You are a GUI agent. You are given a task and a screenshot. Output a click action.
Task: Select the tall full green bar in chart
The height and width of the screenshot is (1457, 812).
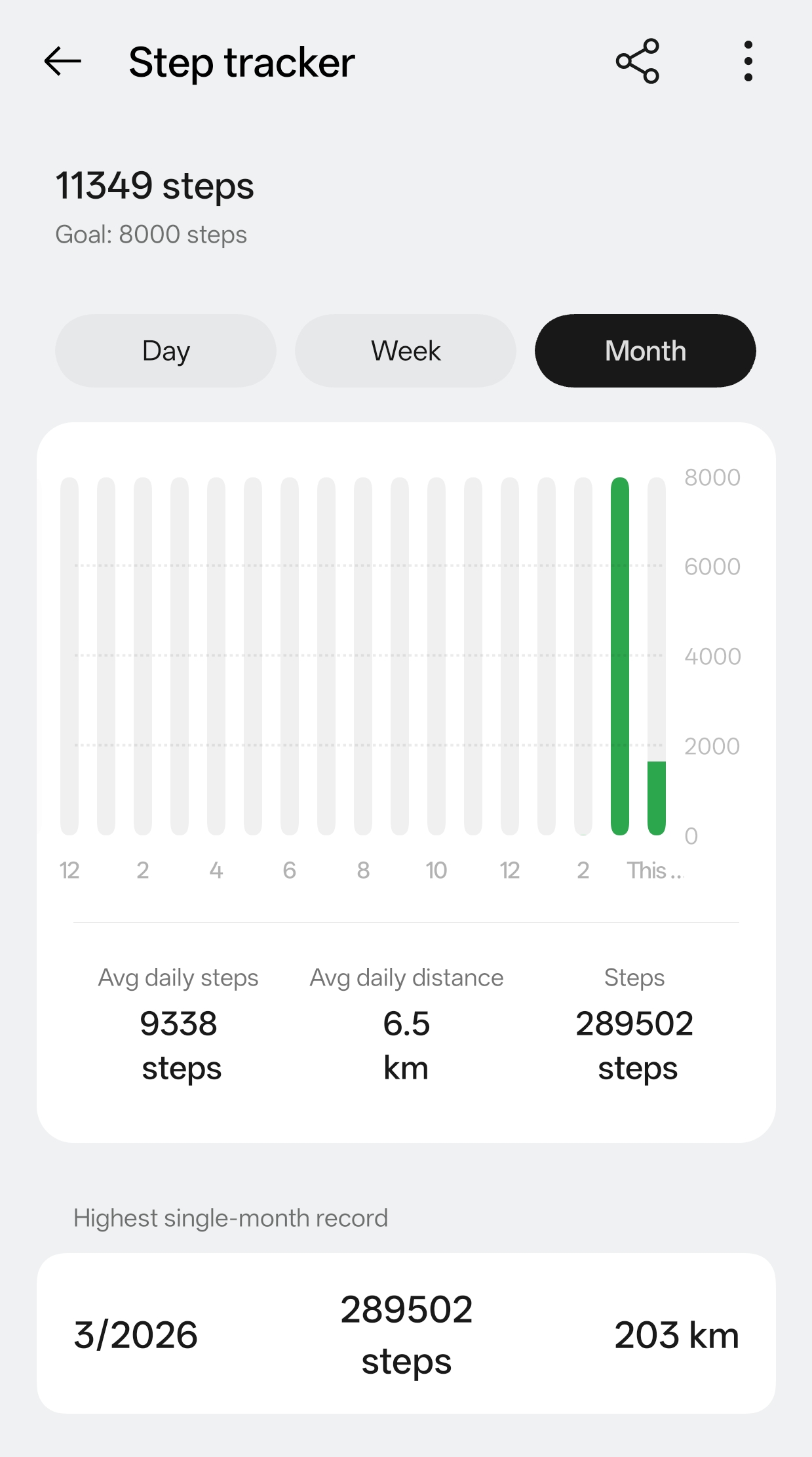tap(620, 656)
